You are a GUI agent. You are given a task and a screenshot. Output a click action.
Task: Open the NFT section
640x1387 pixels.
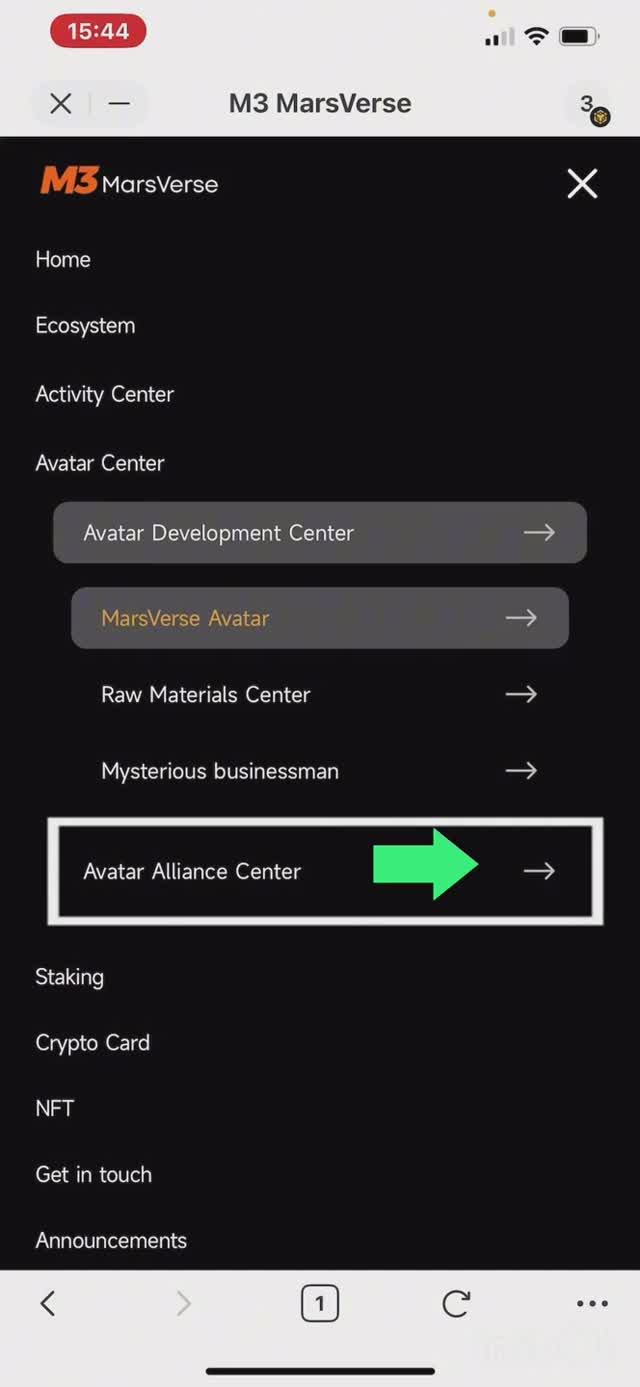click(55, 1108)
